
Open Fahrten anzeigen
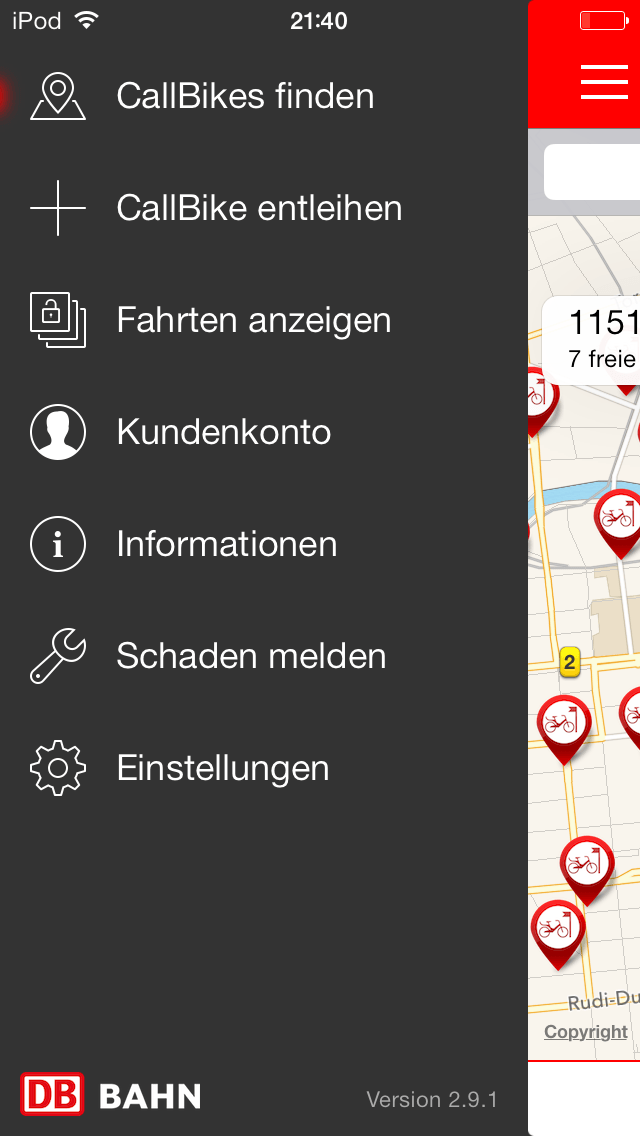[x=264, y=320]
